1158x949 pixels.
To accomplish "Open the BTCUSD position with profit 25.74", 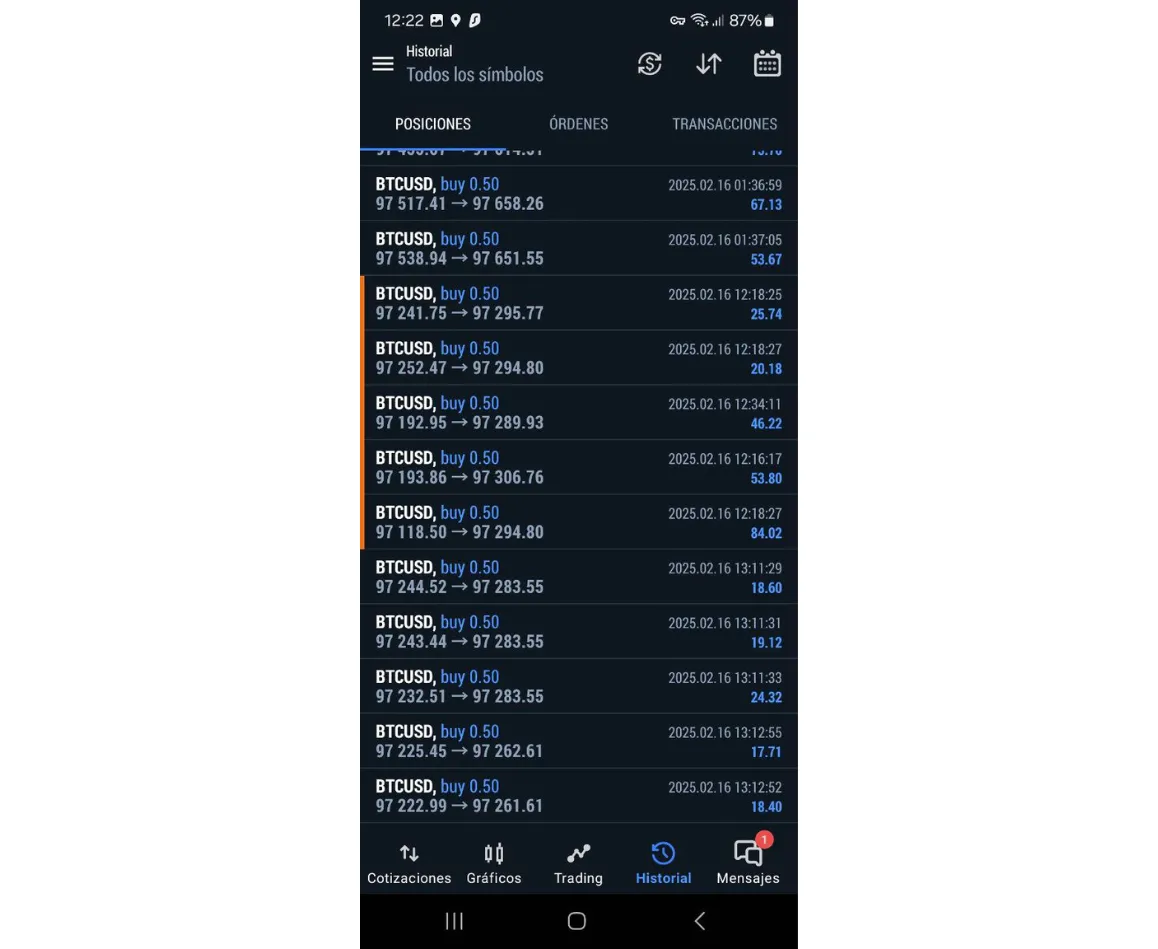I will pyautogui.click(x=578, y=303).
